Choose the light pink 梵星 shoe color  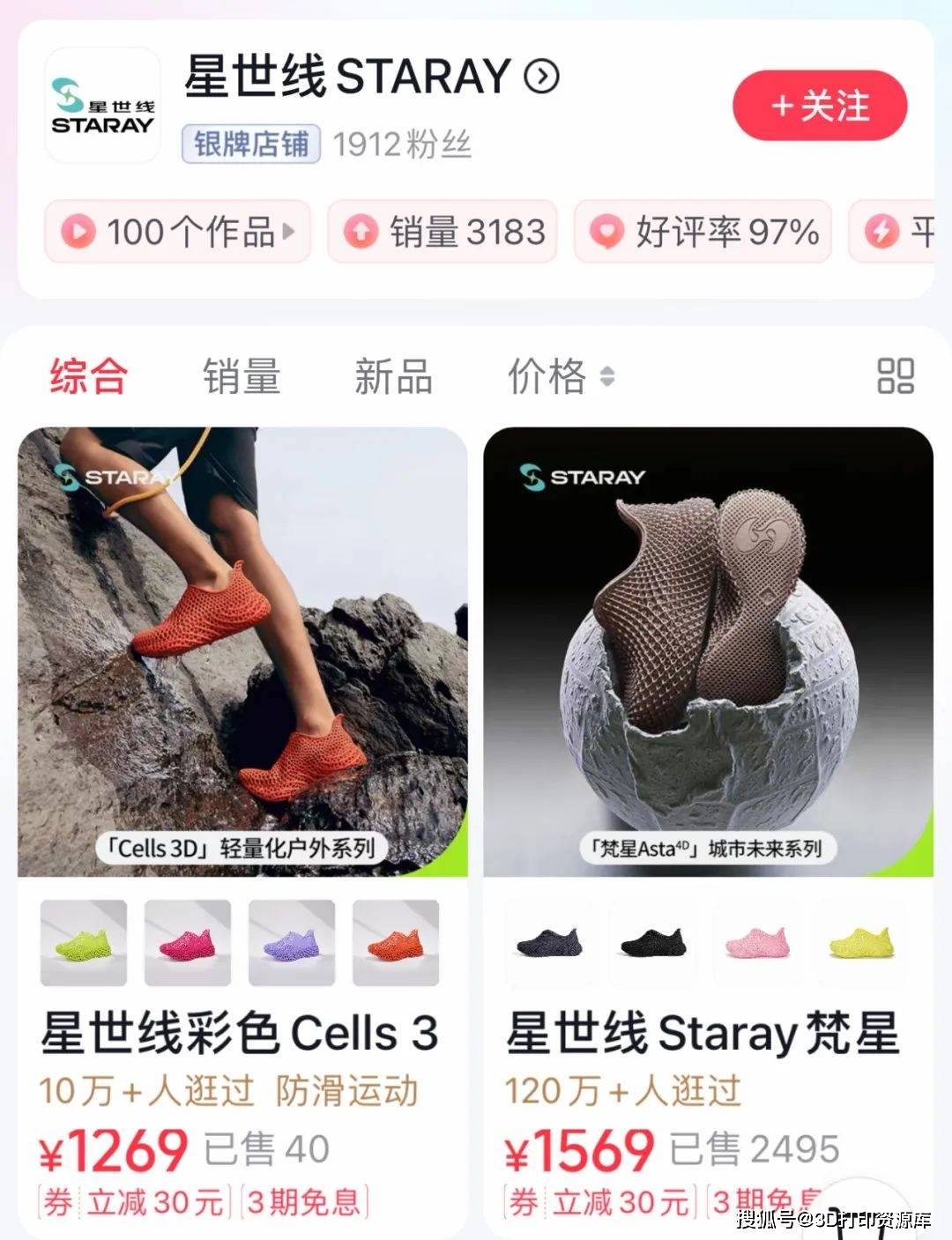coord(757,943)
